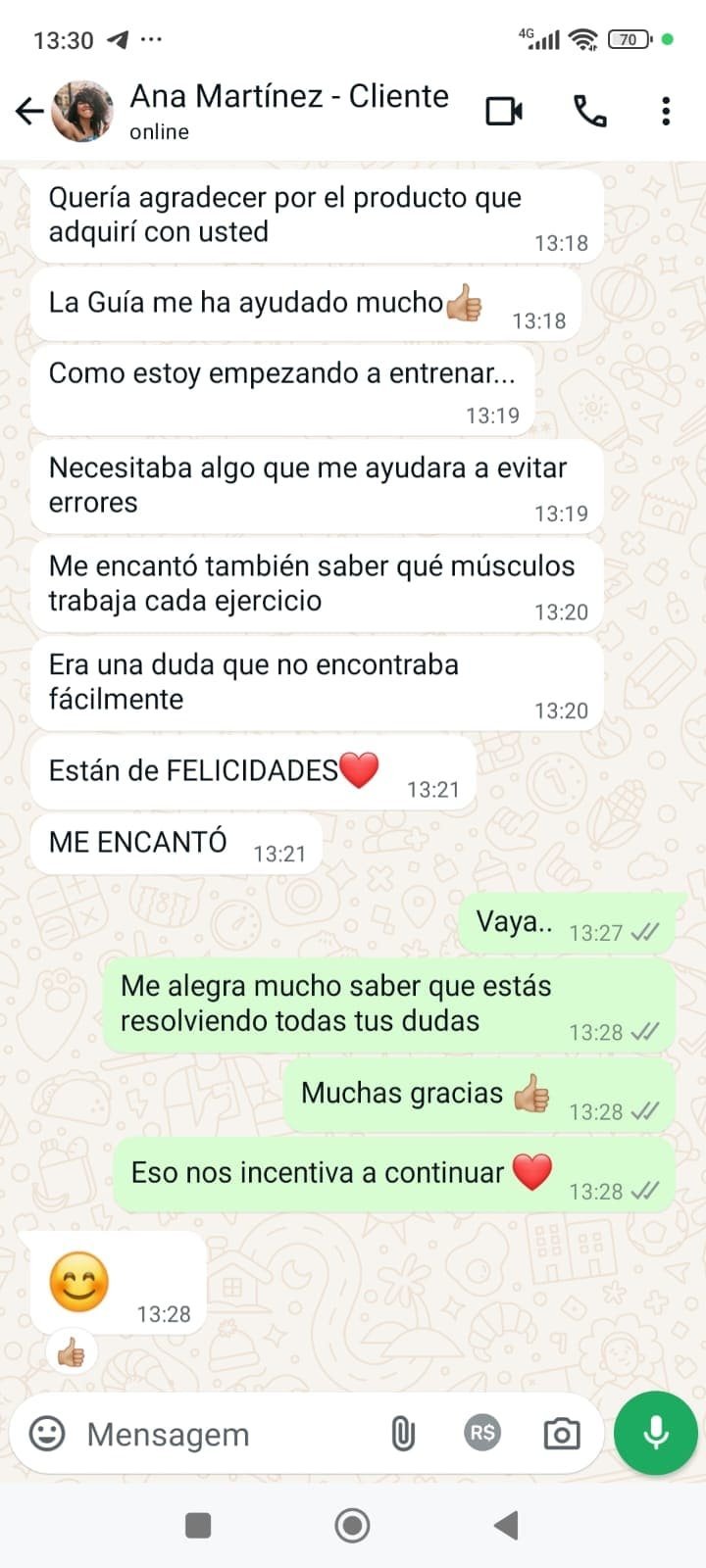
Task: Open the three-dot overflow menu
Action: (666, 112)
